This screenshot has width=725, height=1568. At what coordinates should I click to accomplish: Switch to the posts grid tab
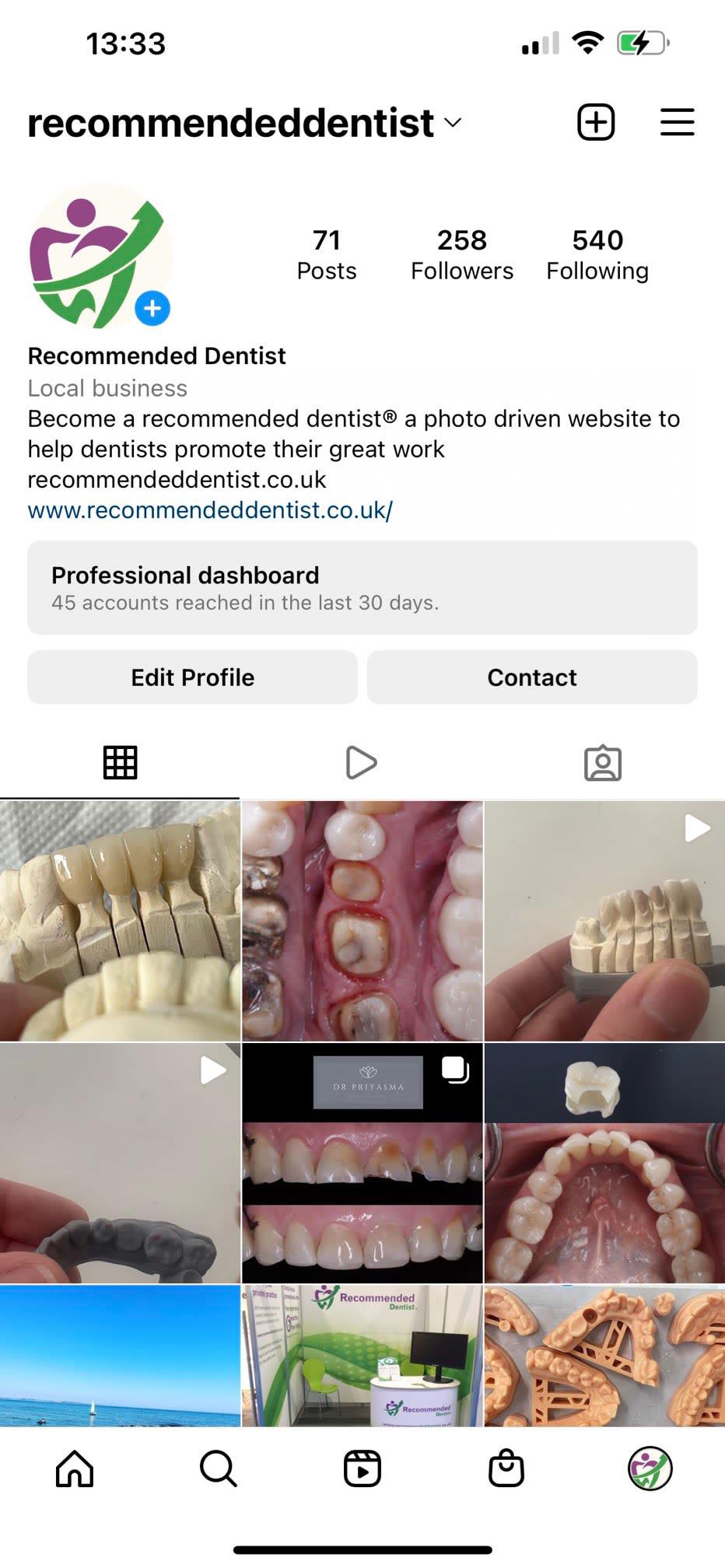(x=120, y=762)
